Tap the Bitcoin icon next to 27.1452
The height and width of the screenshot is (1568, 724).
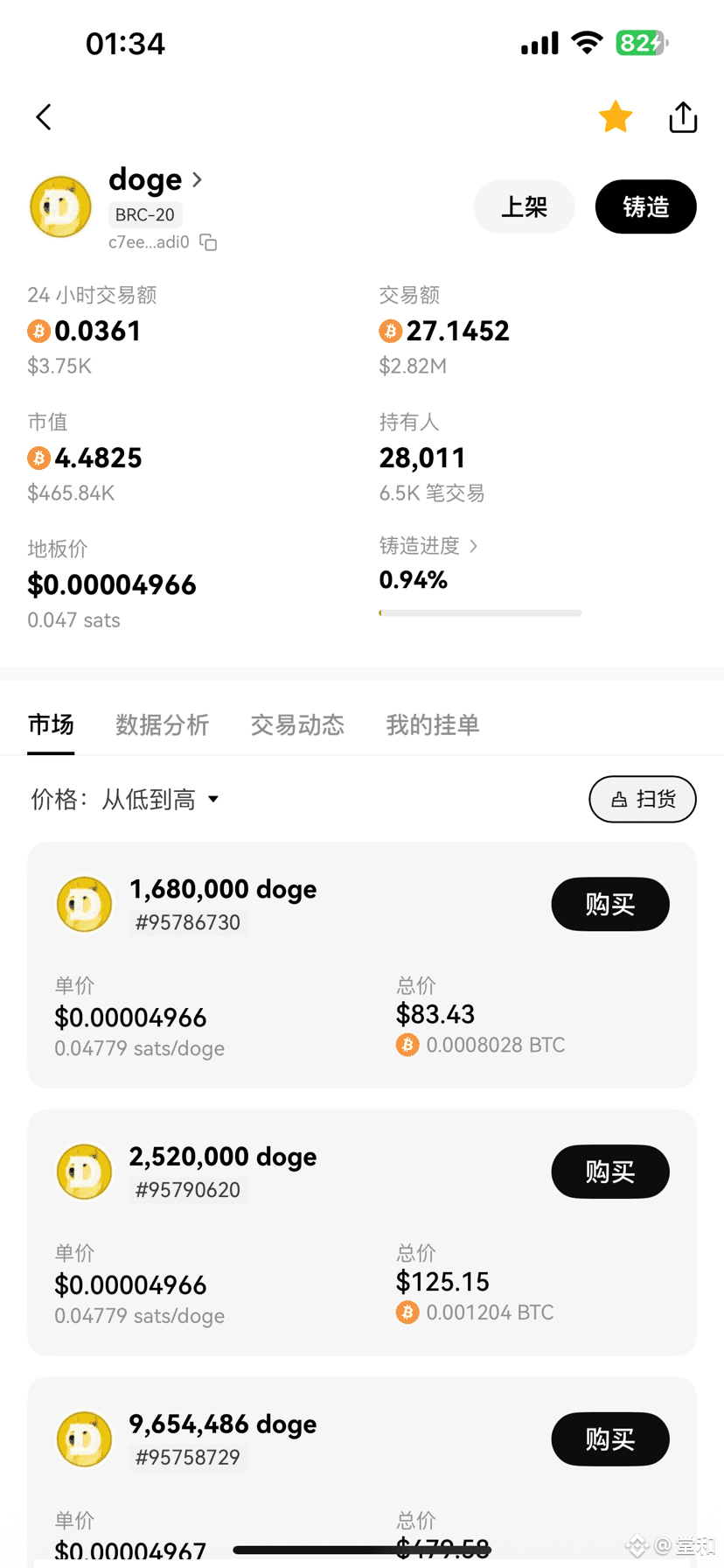pos(389,332)
